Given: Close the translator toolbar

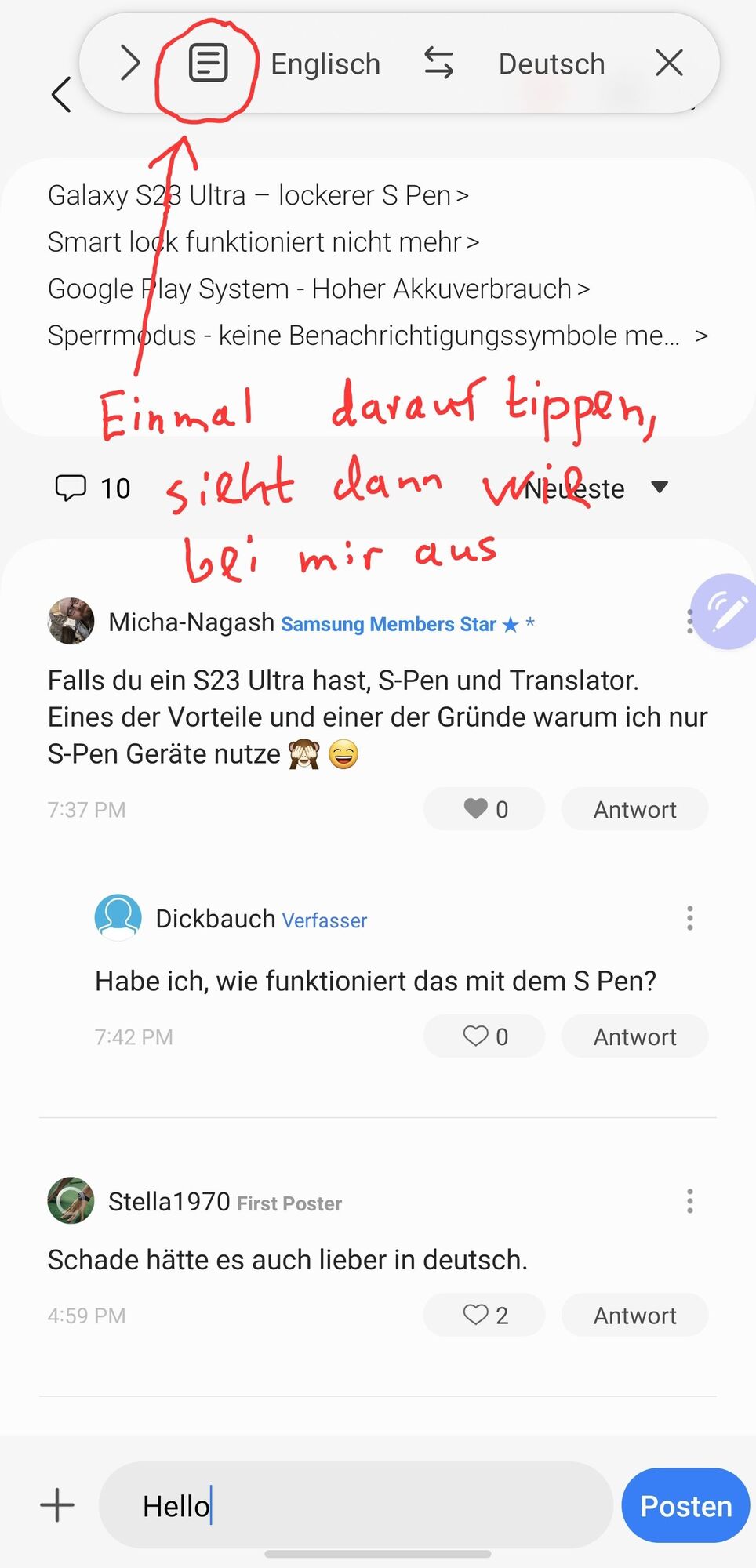Looking at the screenshot, I should (669, 63).
